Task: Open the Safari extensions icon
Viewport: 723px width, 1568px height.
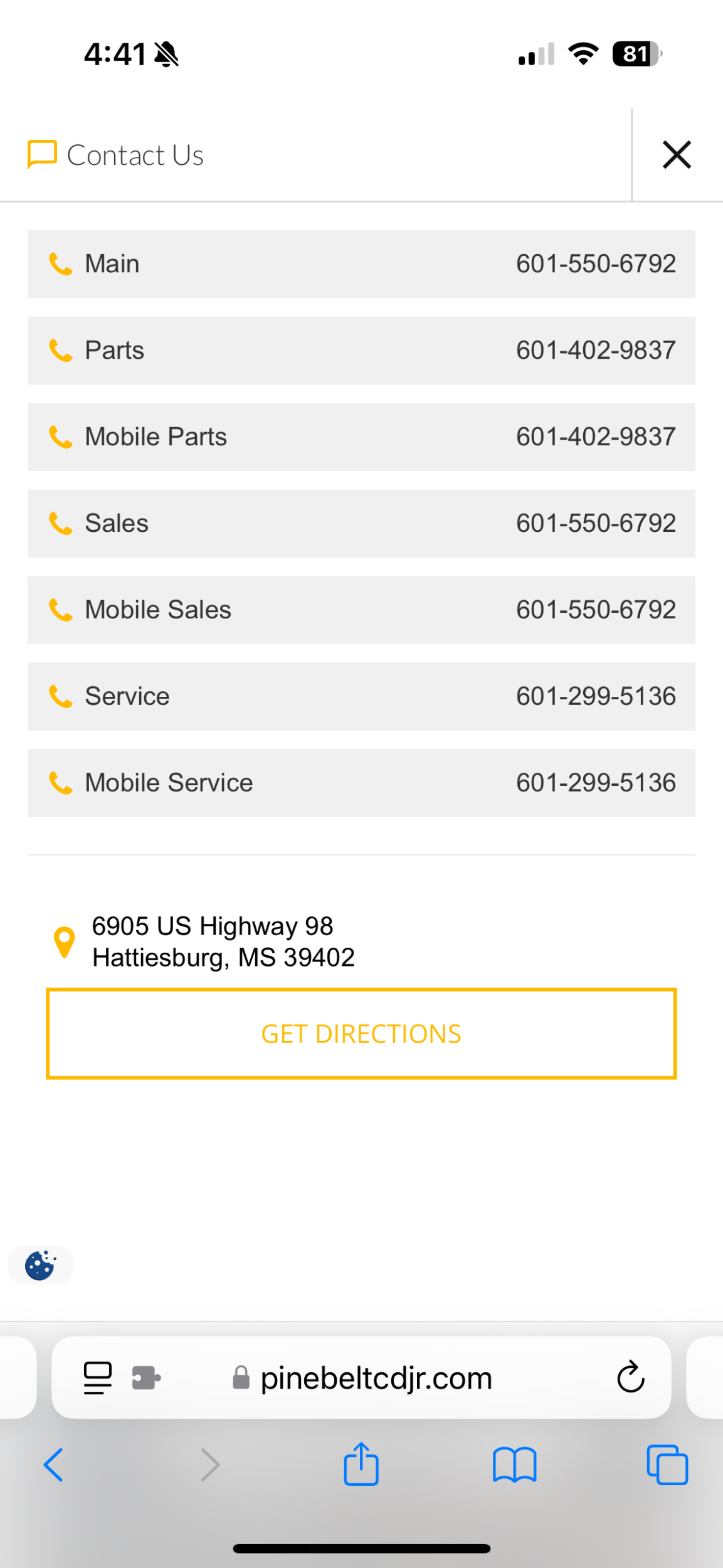Action: pos(146,1378)
